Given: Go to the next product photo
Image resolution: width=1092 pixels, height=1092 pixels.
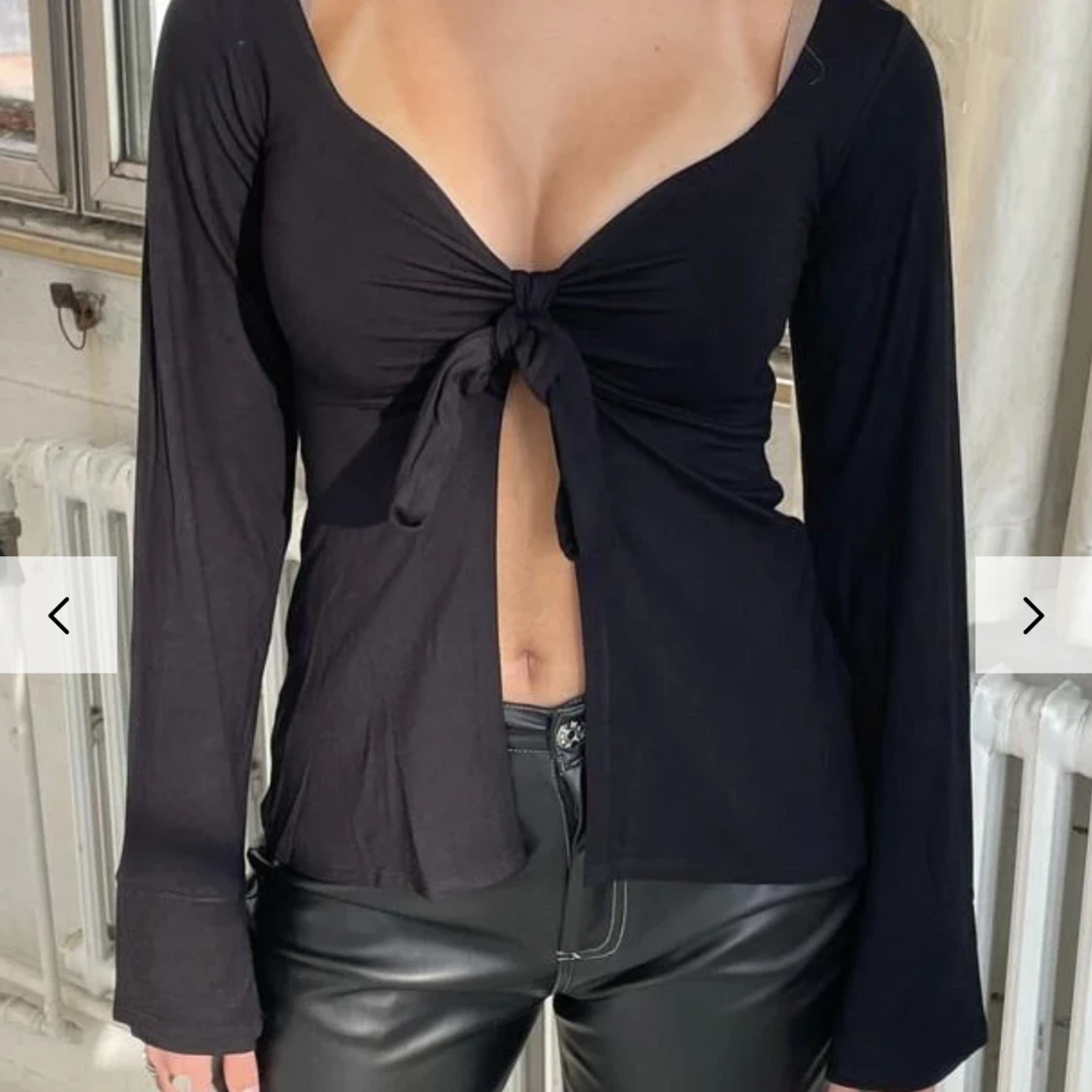Looking at the screenshot, I should click(x=1033, y=615).
